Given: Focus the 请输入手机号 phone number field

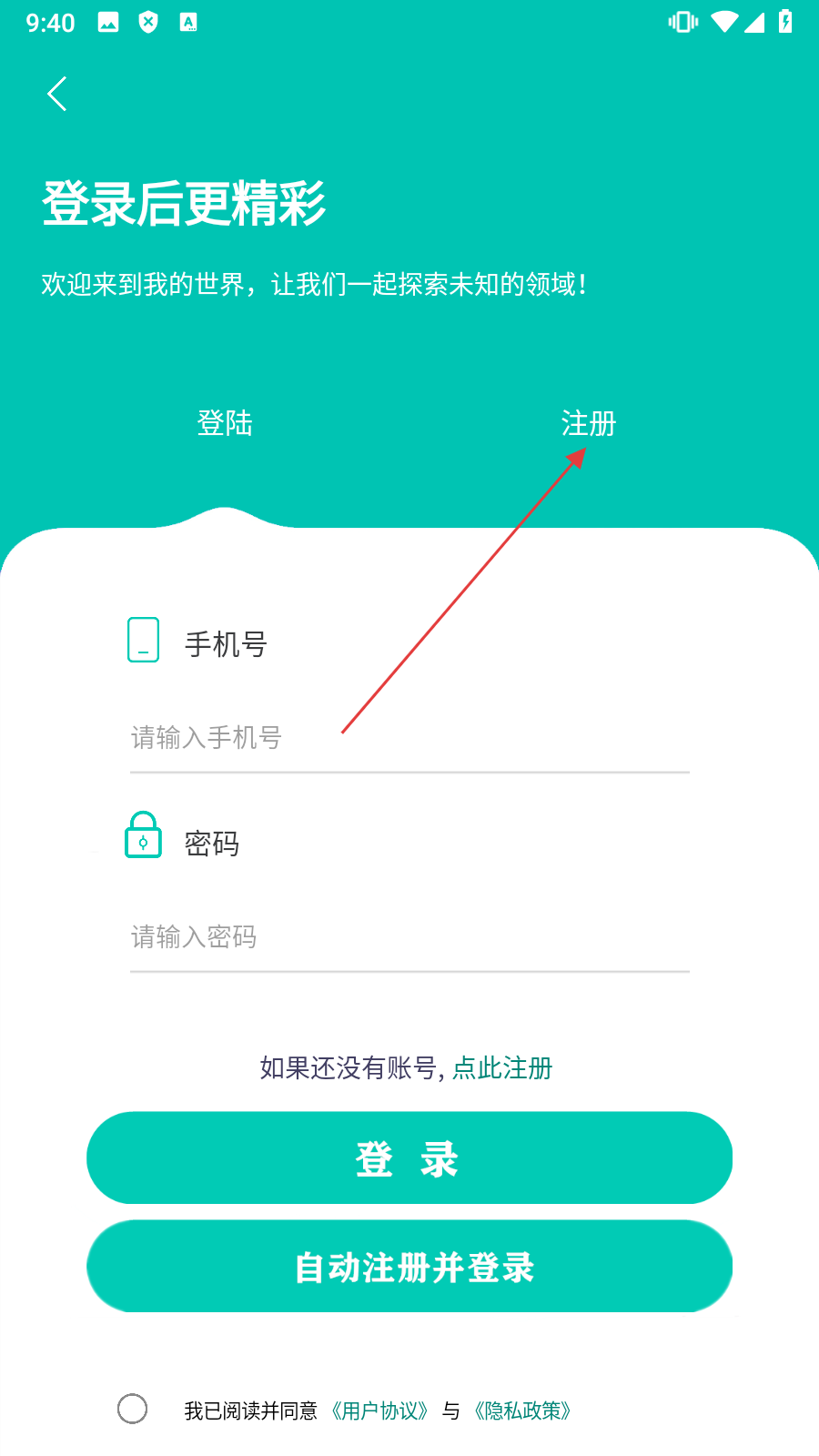Looking at the screenshot, I should pos(409,738).
